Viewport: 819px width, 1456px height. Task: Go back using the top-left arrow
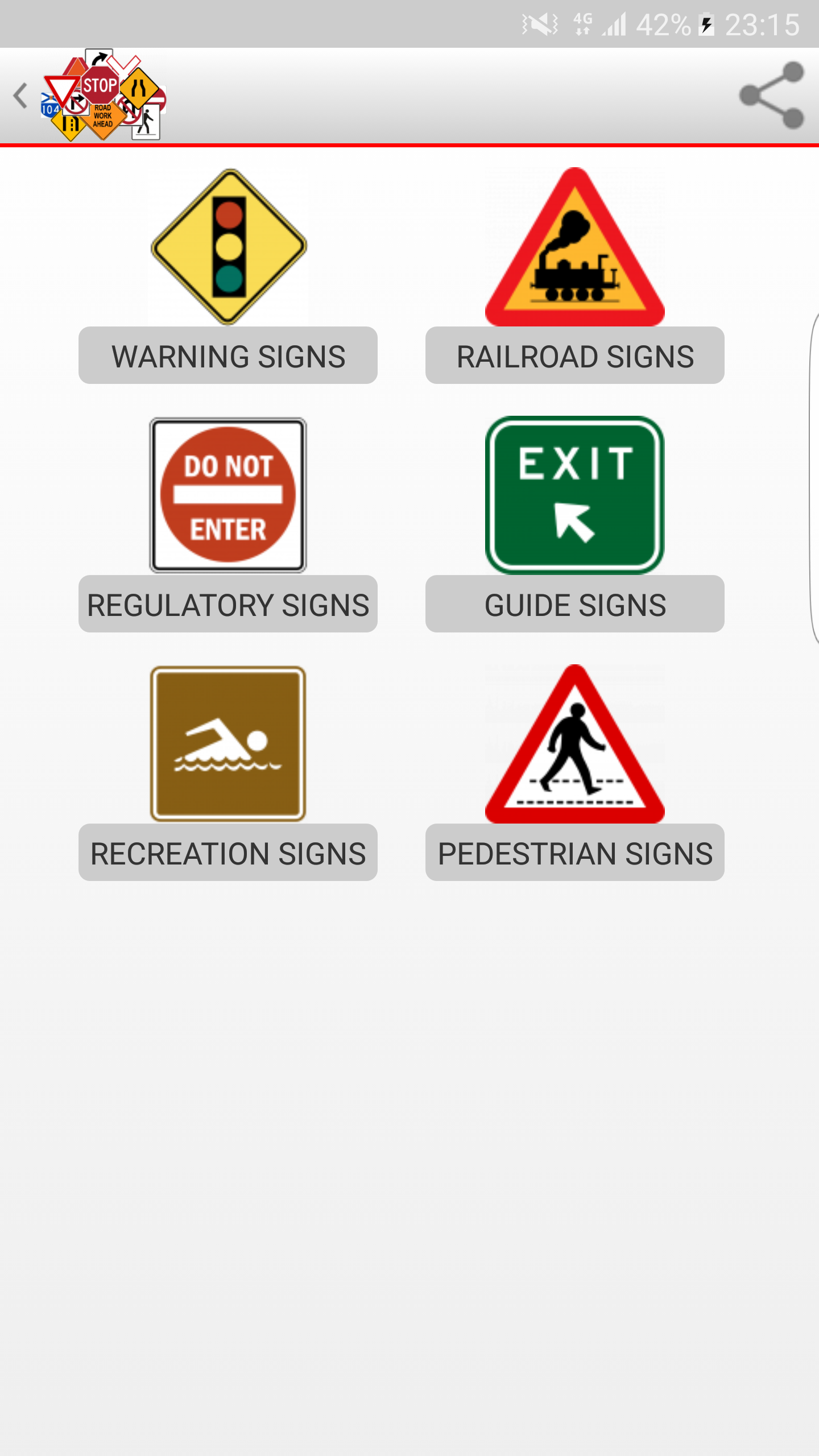tap(21, 96)
